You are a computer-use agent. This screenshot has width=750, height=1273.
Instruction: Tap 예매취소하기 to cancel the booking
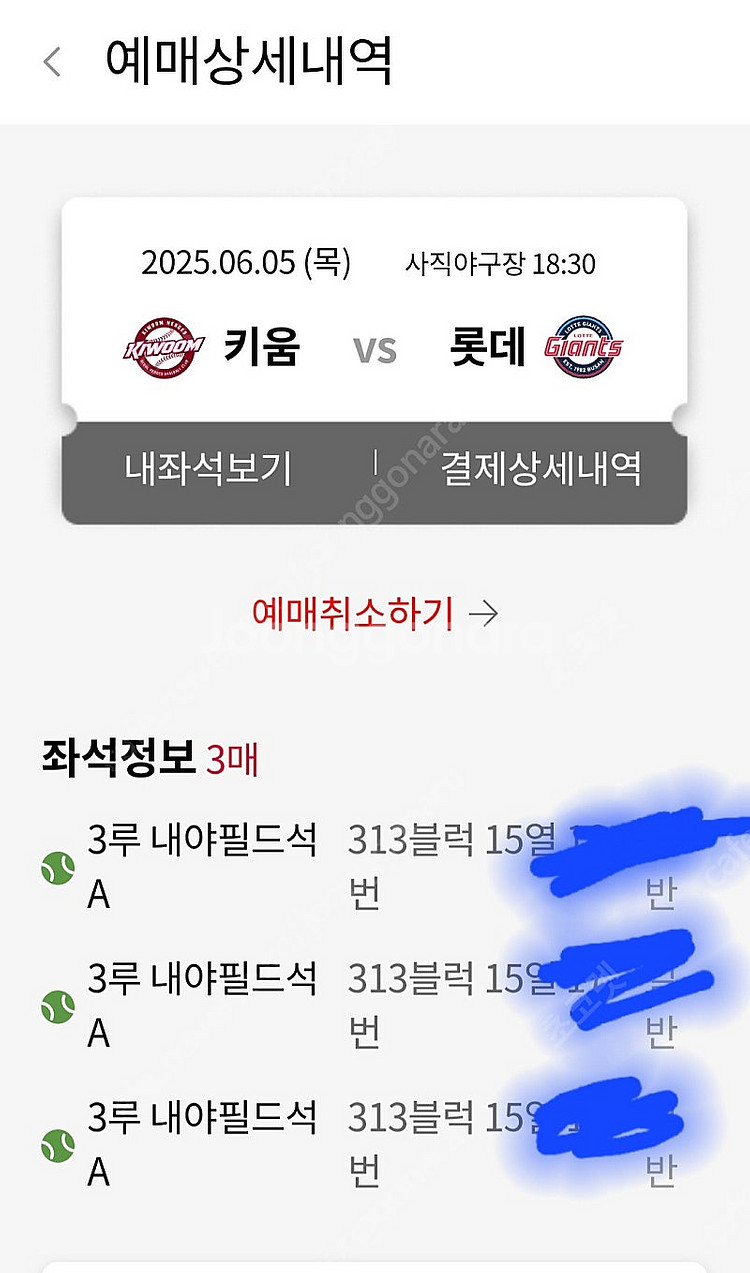click(x=374, y=612)
